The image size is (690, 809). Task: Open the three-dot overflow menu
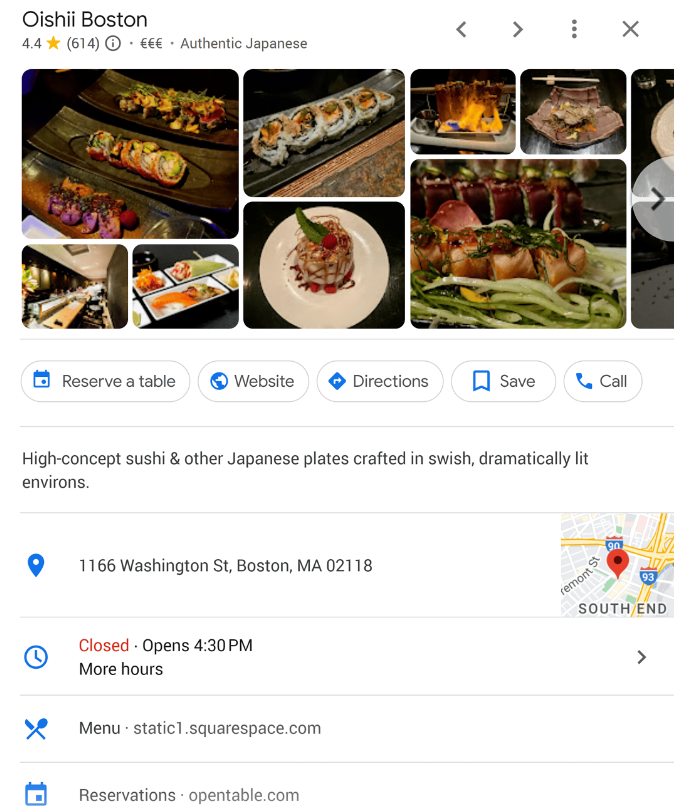coord(574,29)
